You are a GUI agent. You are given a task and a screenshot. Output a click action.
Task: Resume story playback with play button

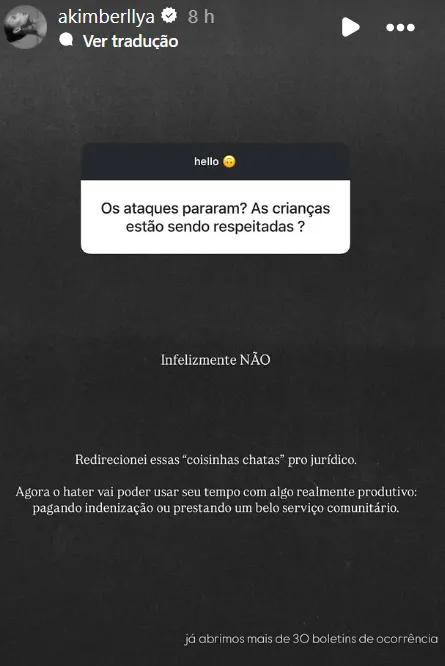pos(351,27)
